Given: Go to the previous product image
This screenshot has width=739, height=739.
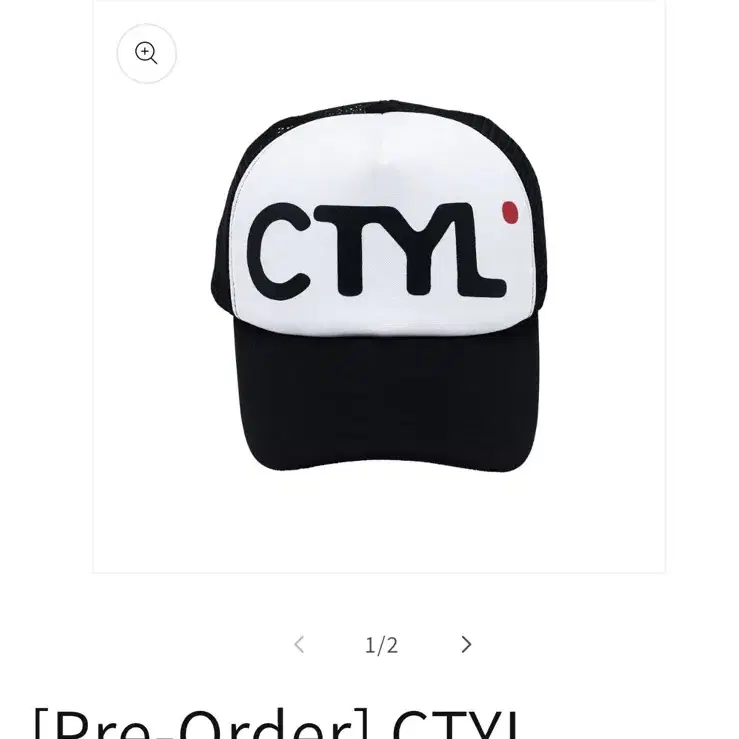Looking at the screenshot, I should coord(298,645).
